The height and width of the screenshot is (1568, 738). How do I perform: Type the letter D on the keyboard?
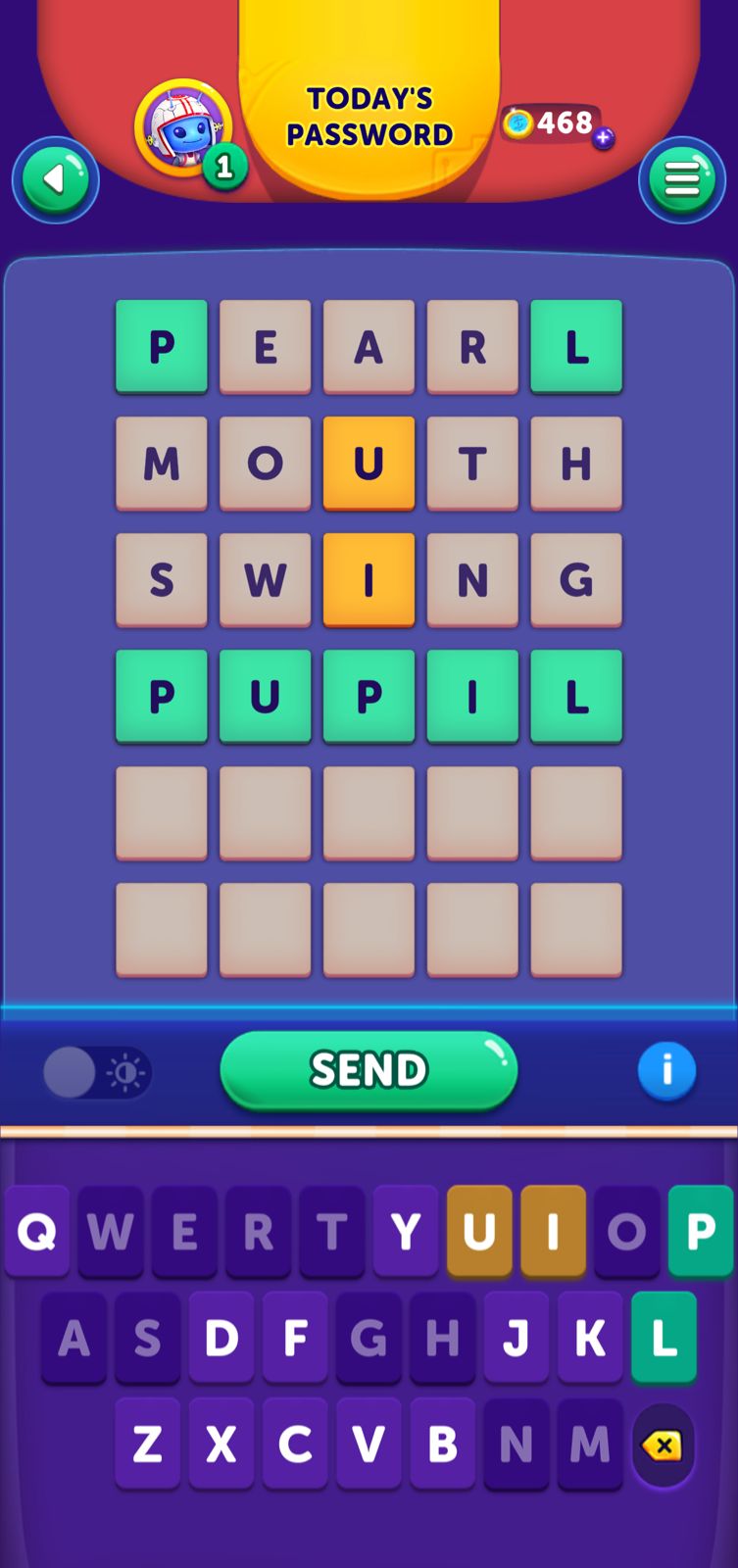pyautogui.click(x=221, y=1338)
